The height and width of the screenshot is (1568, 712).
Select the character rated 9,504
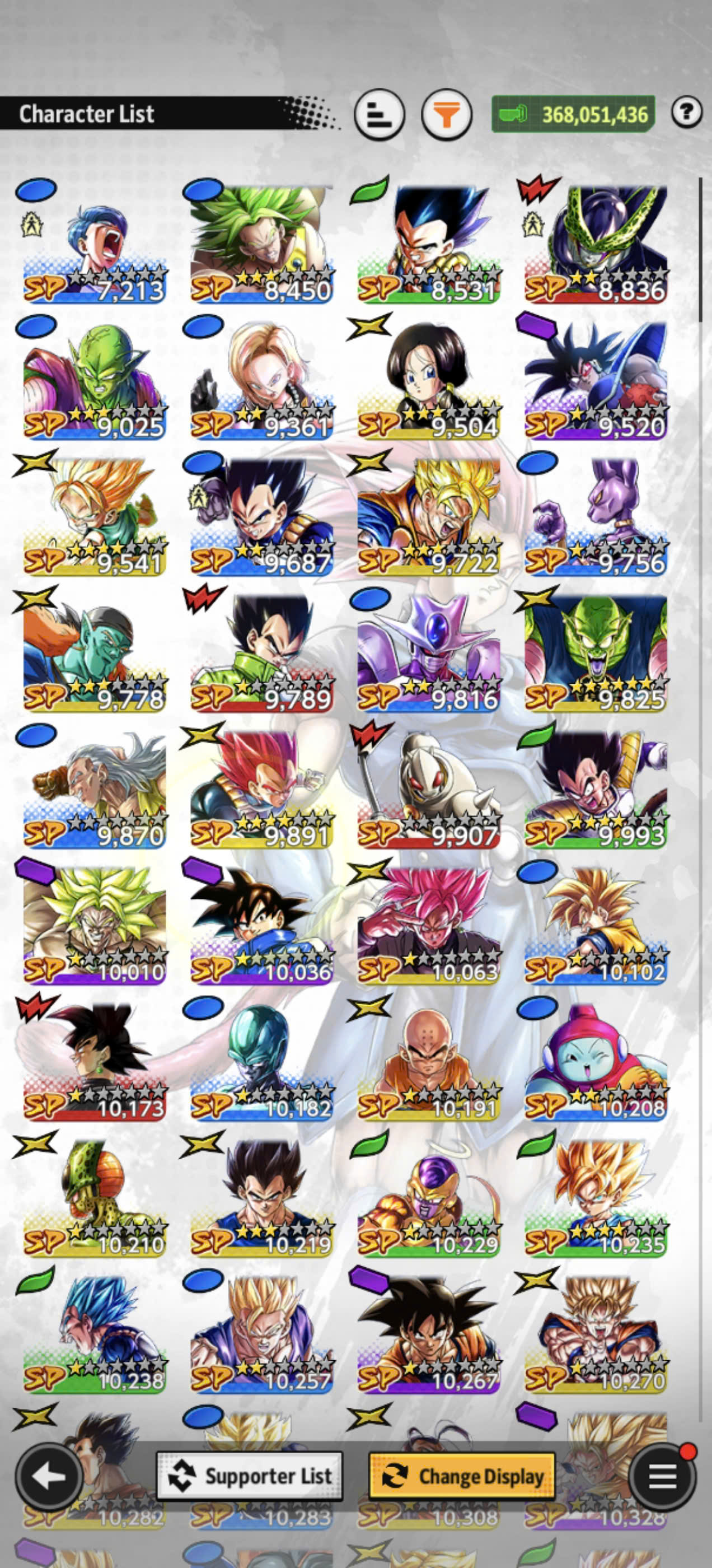click(x=429, y=381)
